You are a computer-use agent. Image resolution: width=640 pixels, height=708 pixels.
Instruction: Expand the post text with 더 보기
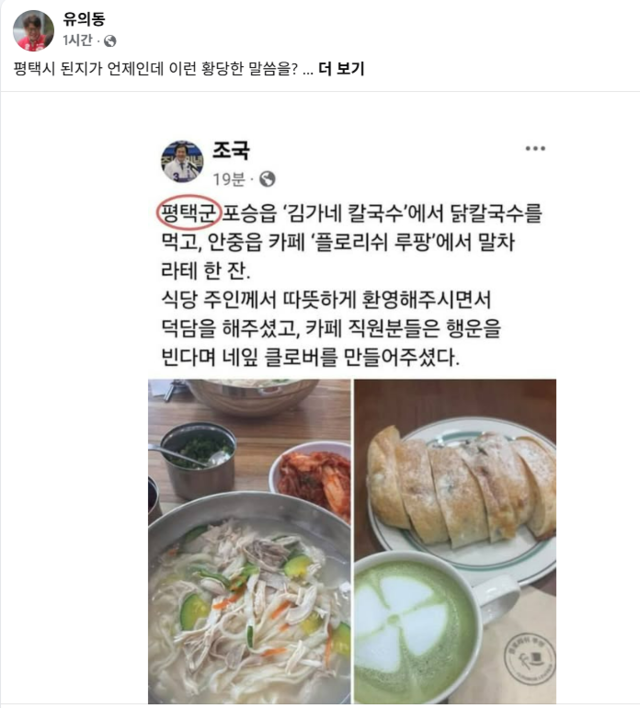click(342, 69)
